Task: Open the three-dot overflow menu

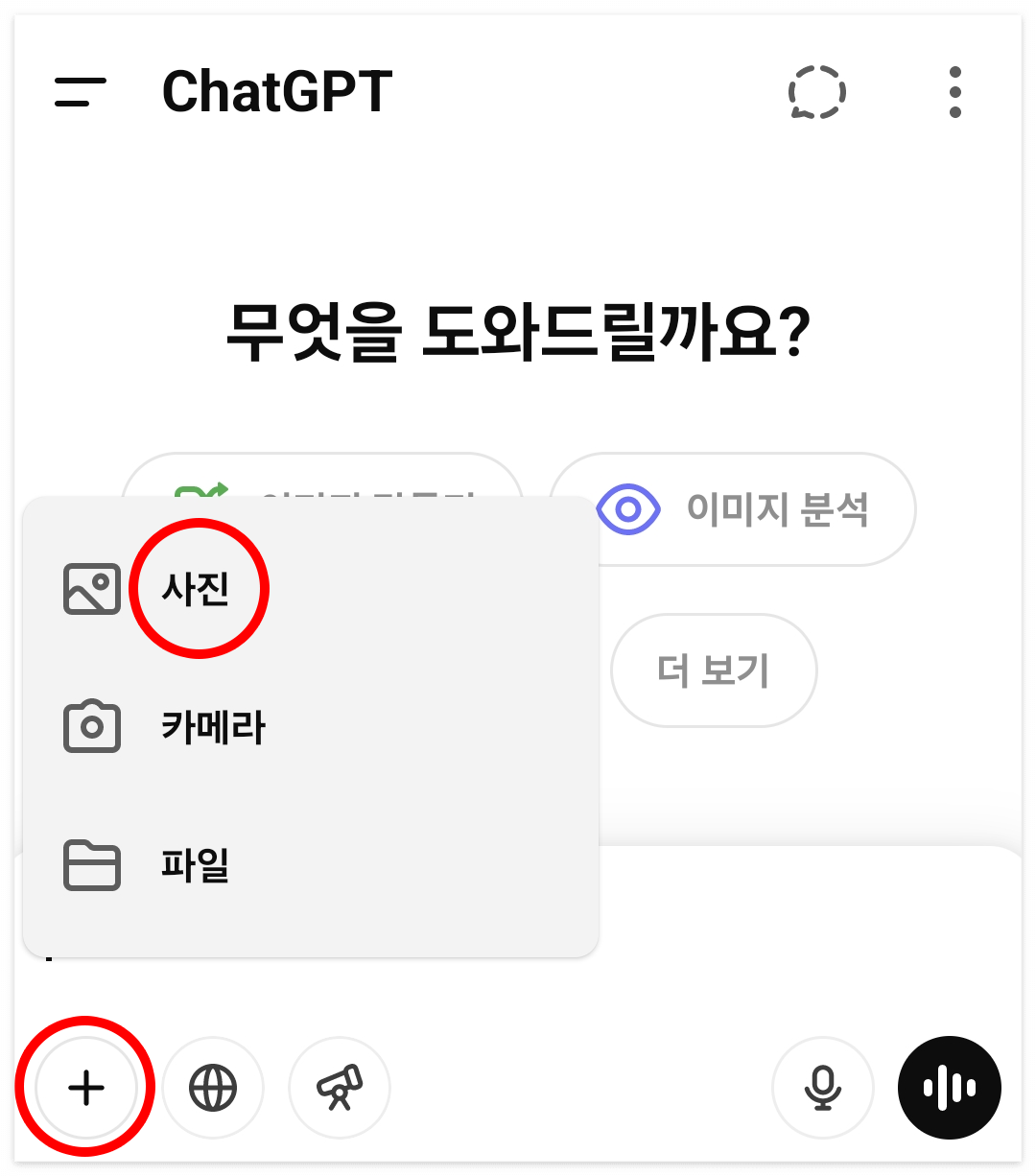Action: [x=954, y=92]
